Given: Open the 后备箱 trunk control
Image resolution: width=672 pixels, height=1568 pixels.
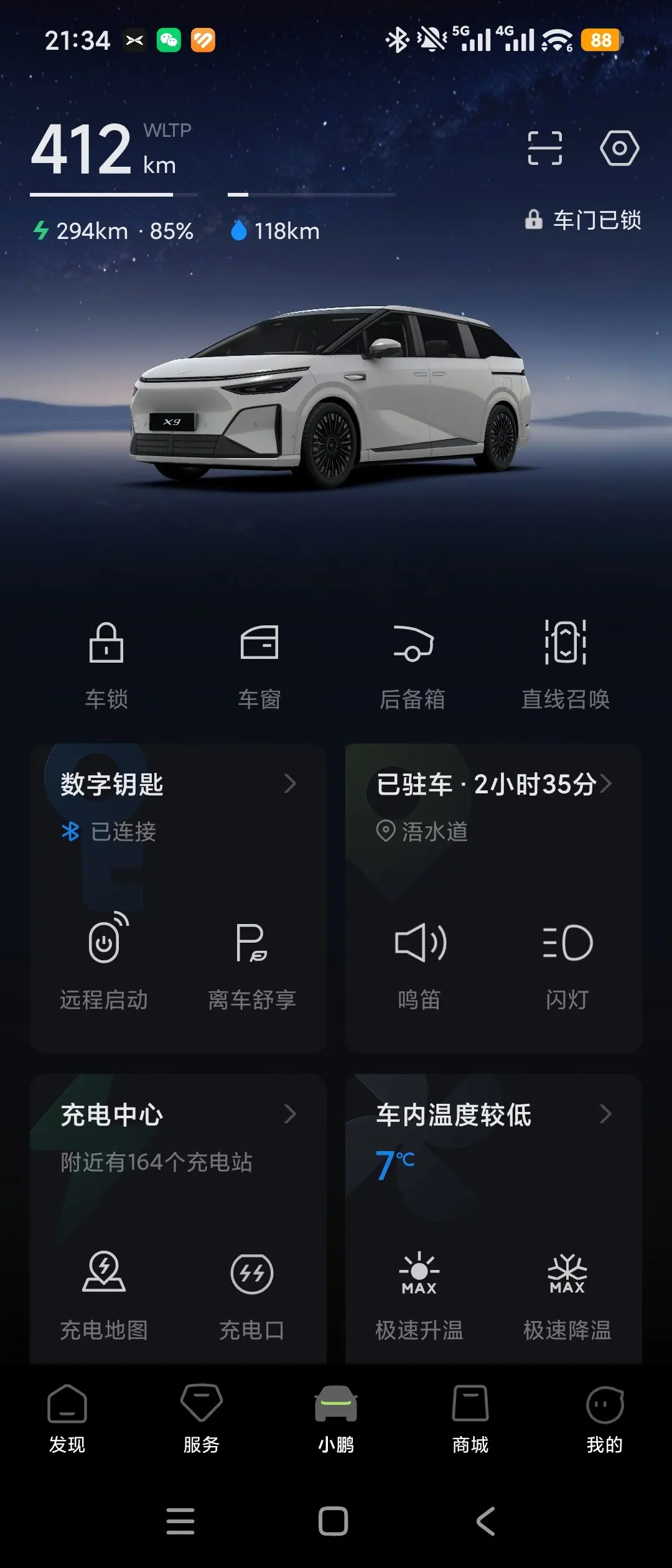Looking at the screenshot, I should [x=413, y=666].
